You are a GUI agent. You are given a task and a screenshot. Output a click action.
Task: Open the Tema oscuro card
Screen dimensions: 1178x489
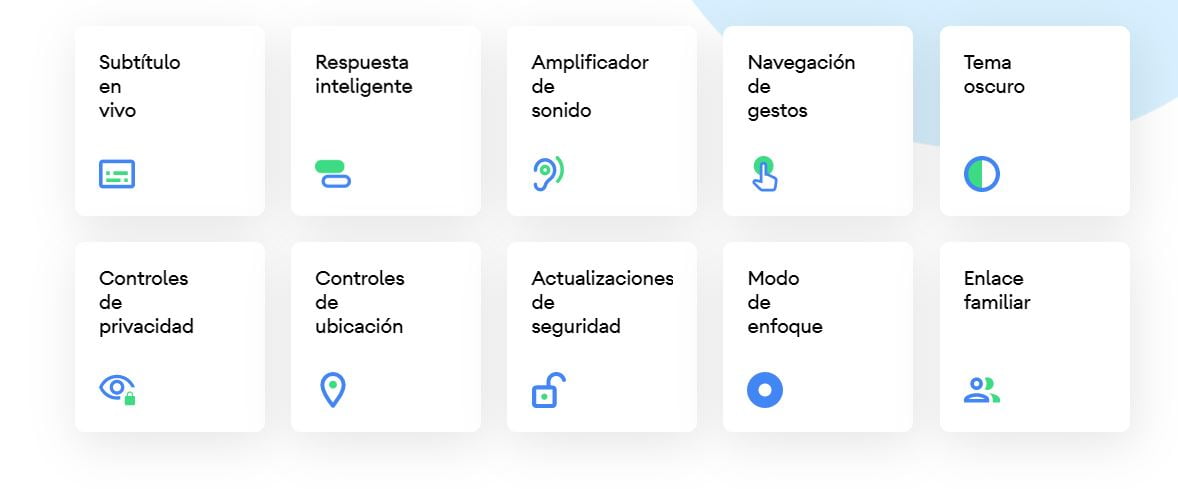click(x=1034, y=120)
